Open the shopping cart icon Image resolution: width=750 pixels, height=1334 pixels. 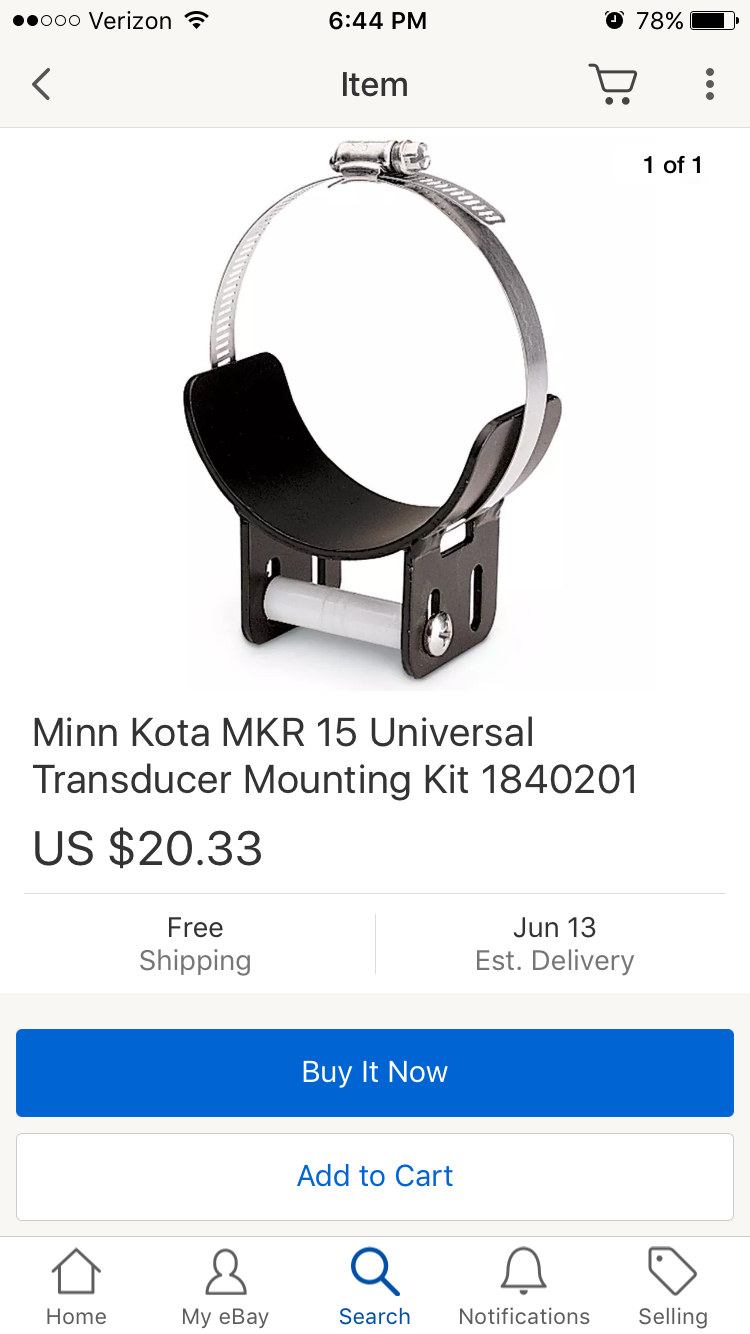coord(612,84)
